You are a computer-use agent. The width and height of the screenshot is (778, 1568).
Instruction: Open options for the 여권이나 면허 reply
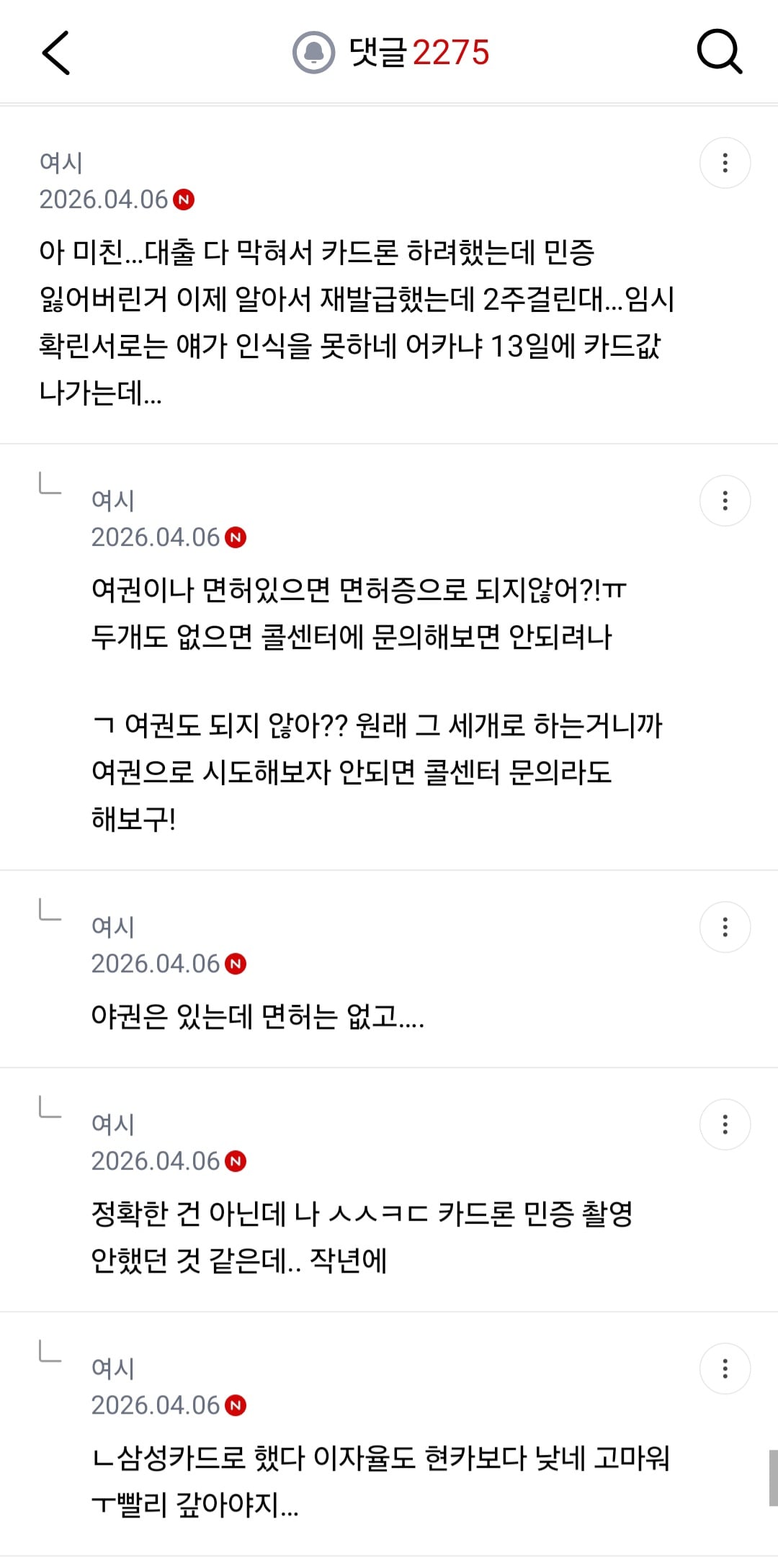(725, 501)
